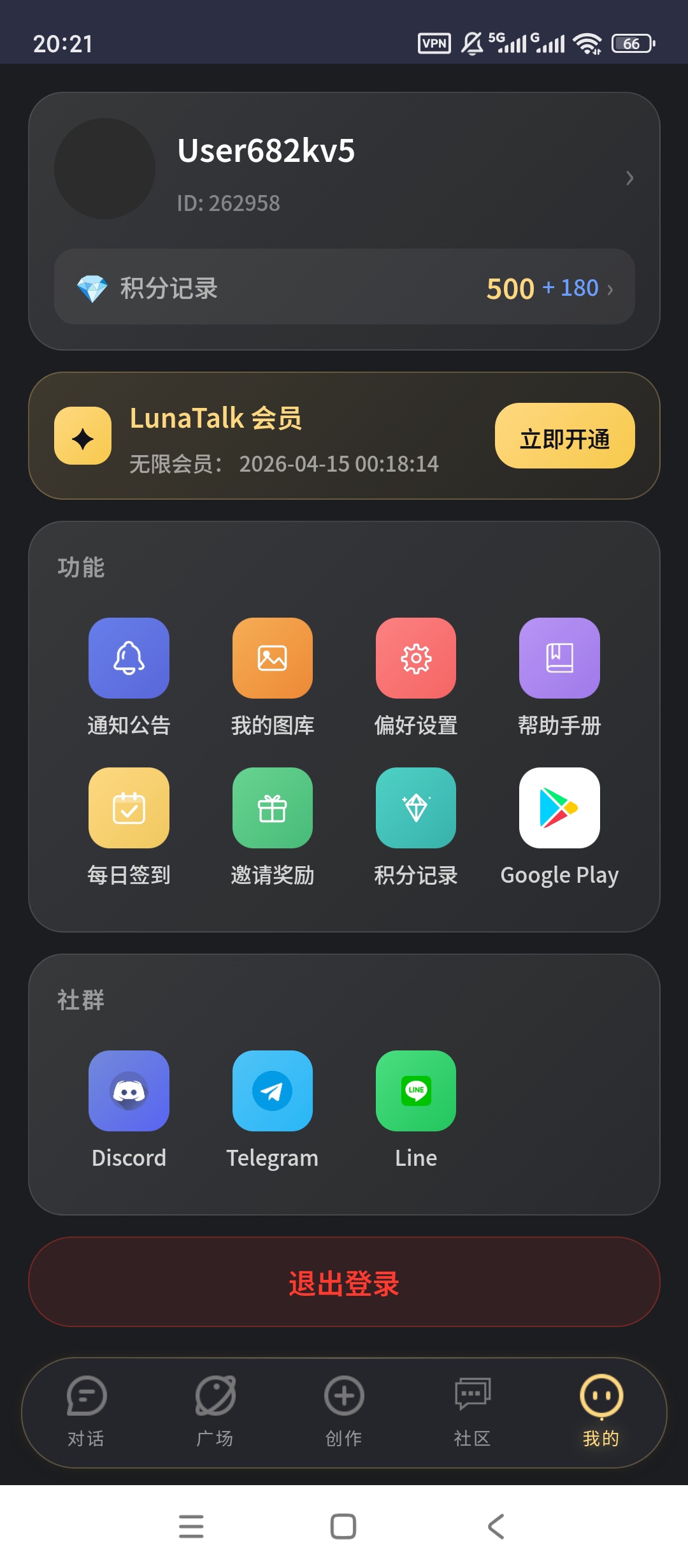Open the 积分记录 points bar showing 500
This screenshot has height=1568, width=688.
point(344,287)
